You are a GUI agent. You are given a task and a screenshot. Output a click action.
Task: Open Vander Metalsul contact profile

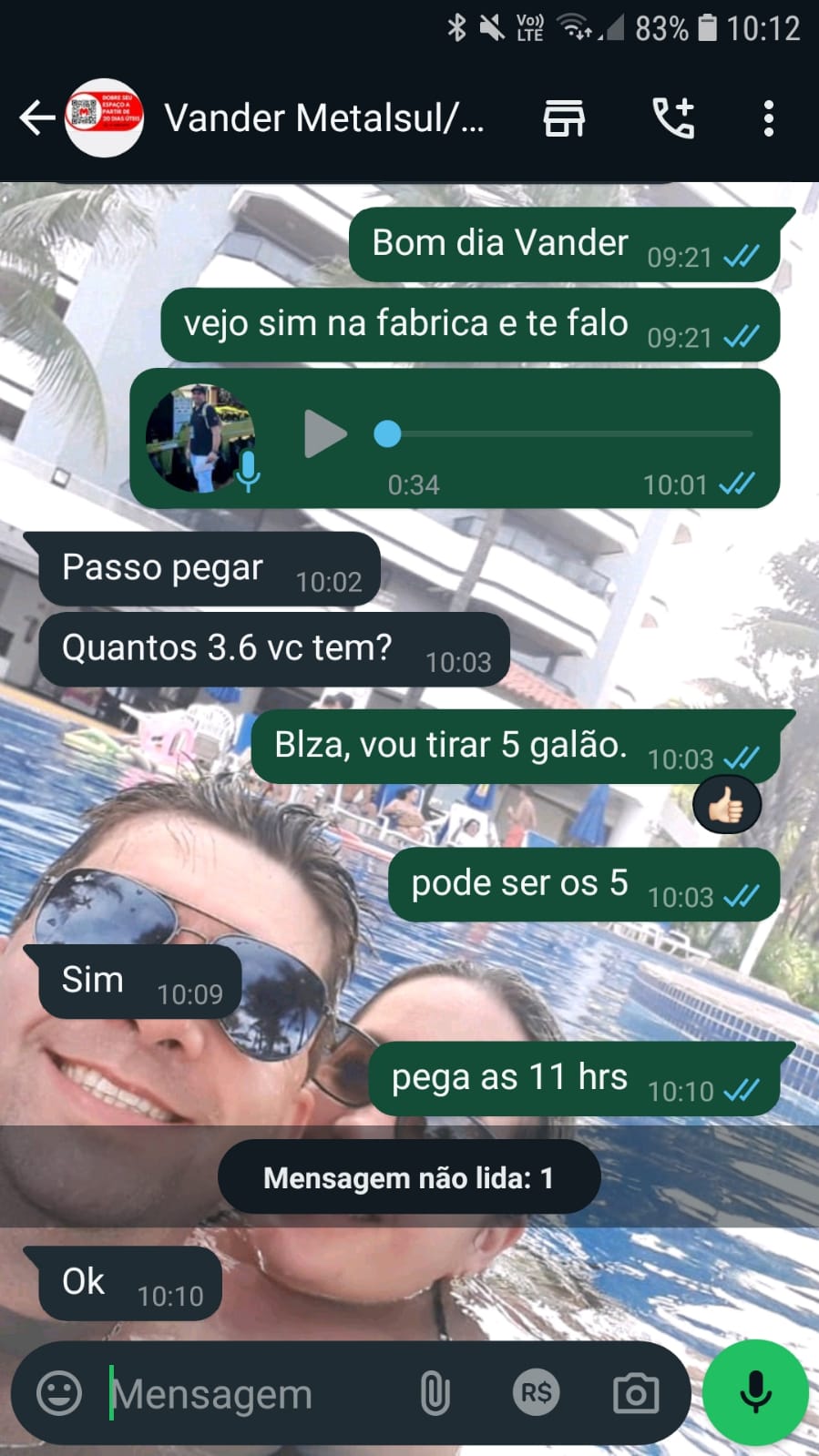coord(323,118)
